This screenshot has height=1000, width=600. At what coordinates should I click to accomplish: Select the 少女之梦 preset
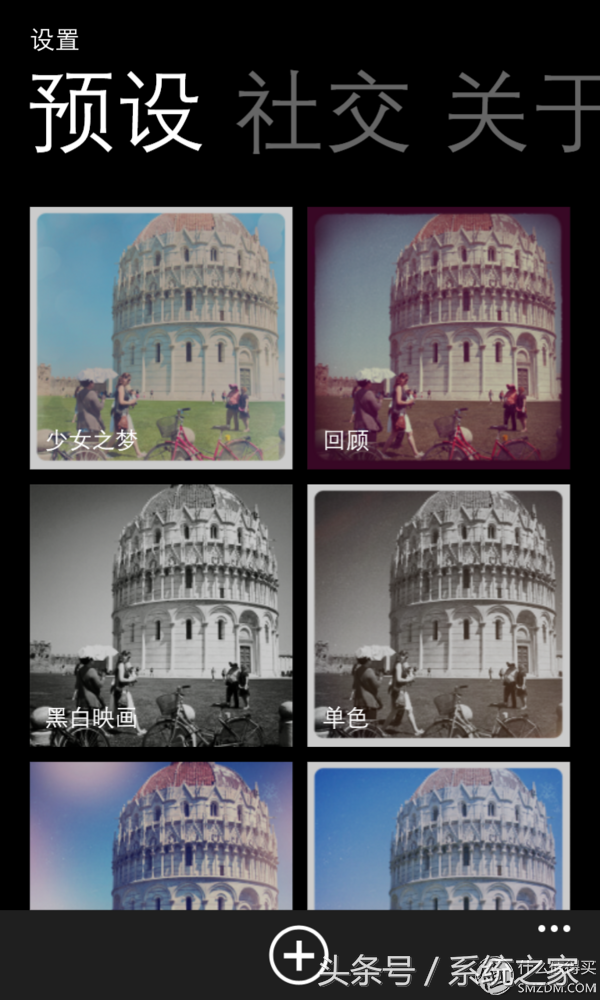tap(161, 337)
